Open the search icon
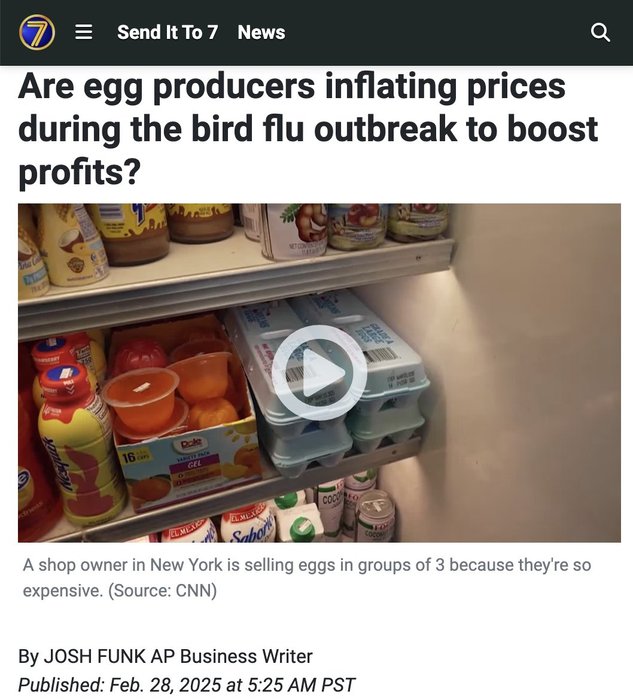 (x=600, y=32)
